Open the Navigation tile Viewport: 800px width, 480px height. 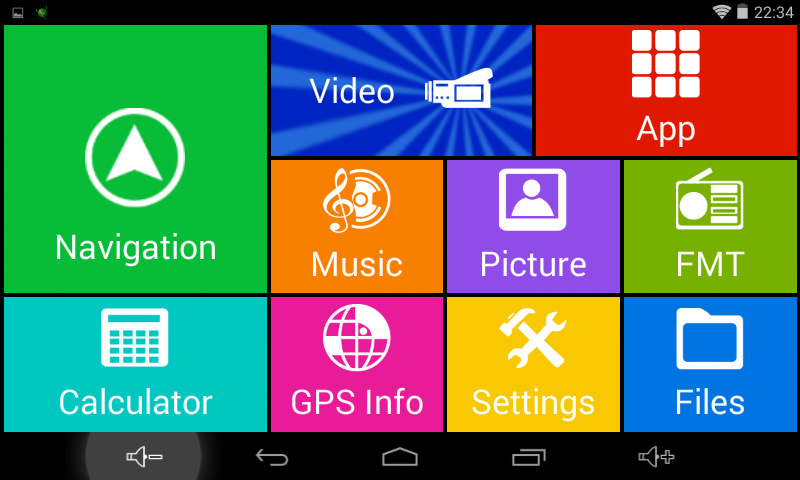[x=135, y=159]
